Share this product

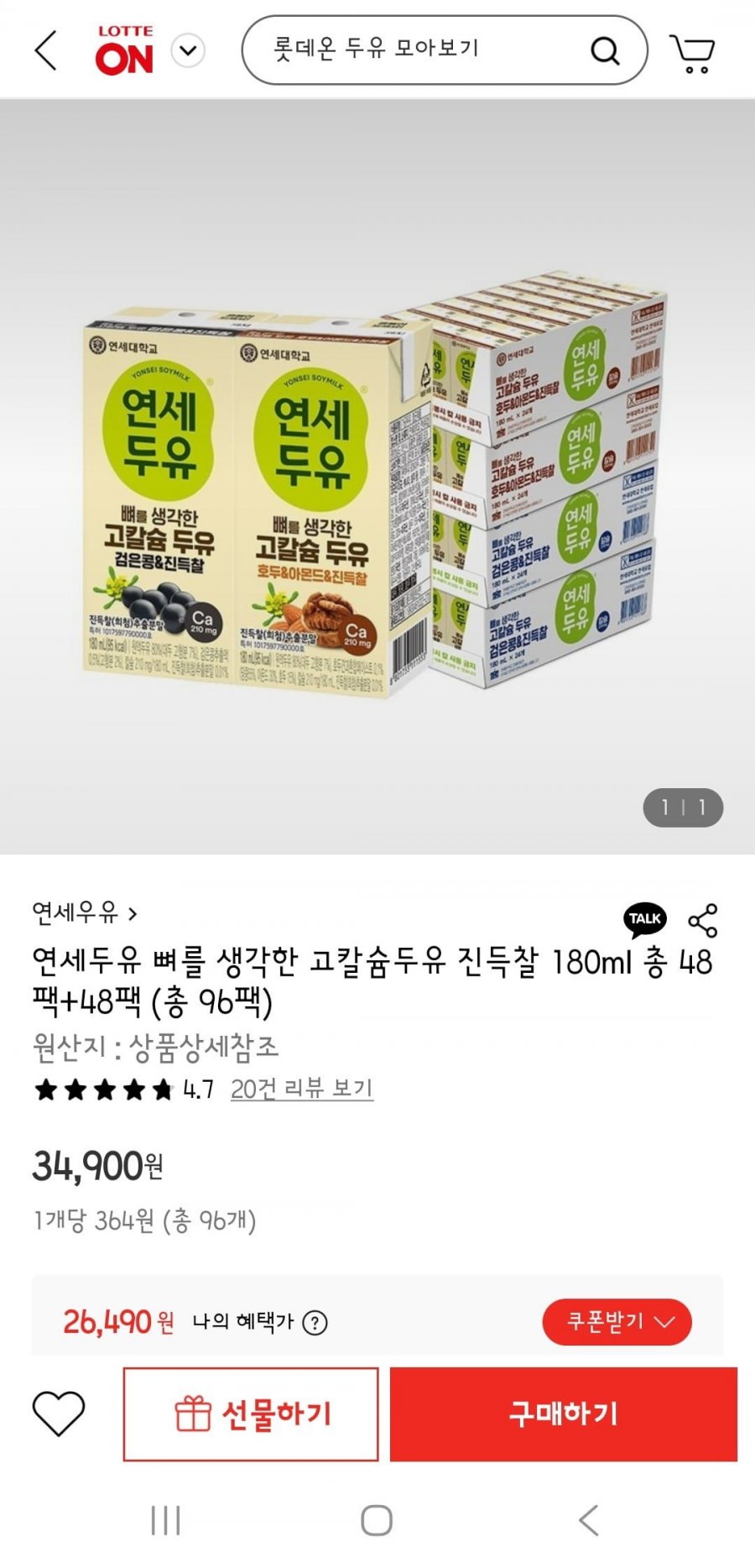coord(702,920)
